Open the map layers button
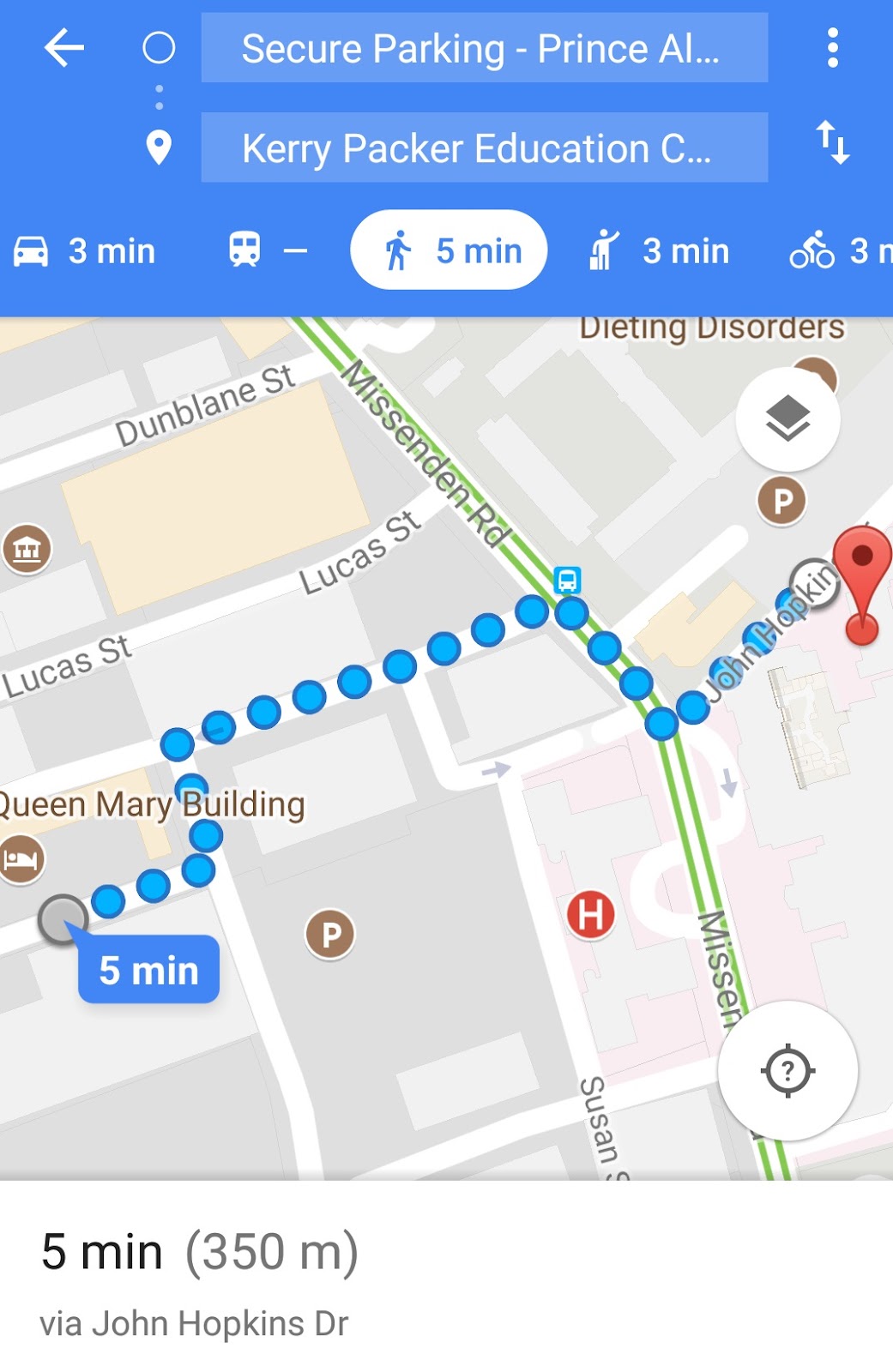This screenshot has height=1372, width=893. click(x=787, y=419)
